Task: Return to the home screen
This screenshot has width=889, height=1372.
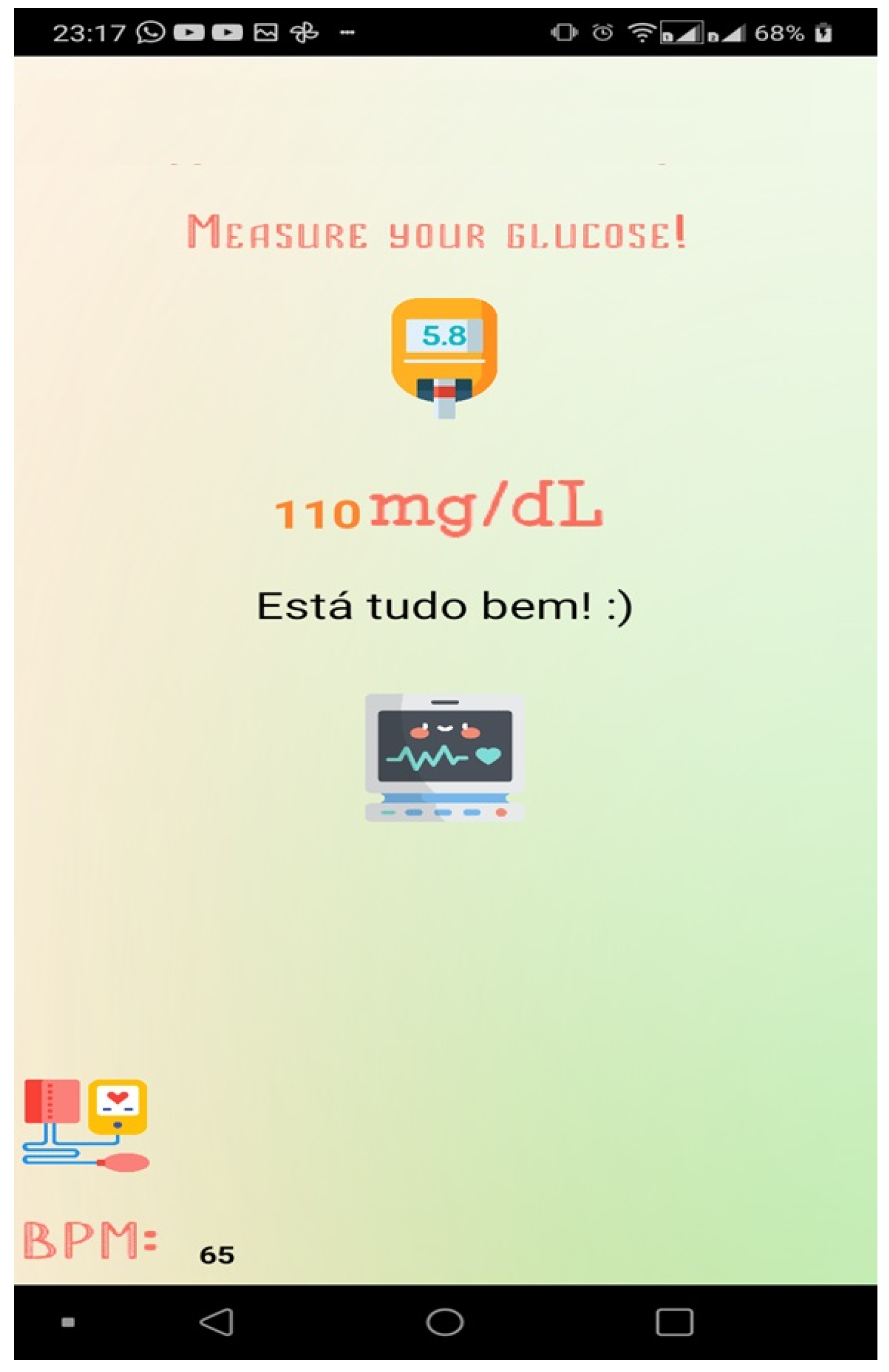Action: pyautogui.click(x=444, y=1322)
